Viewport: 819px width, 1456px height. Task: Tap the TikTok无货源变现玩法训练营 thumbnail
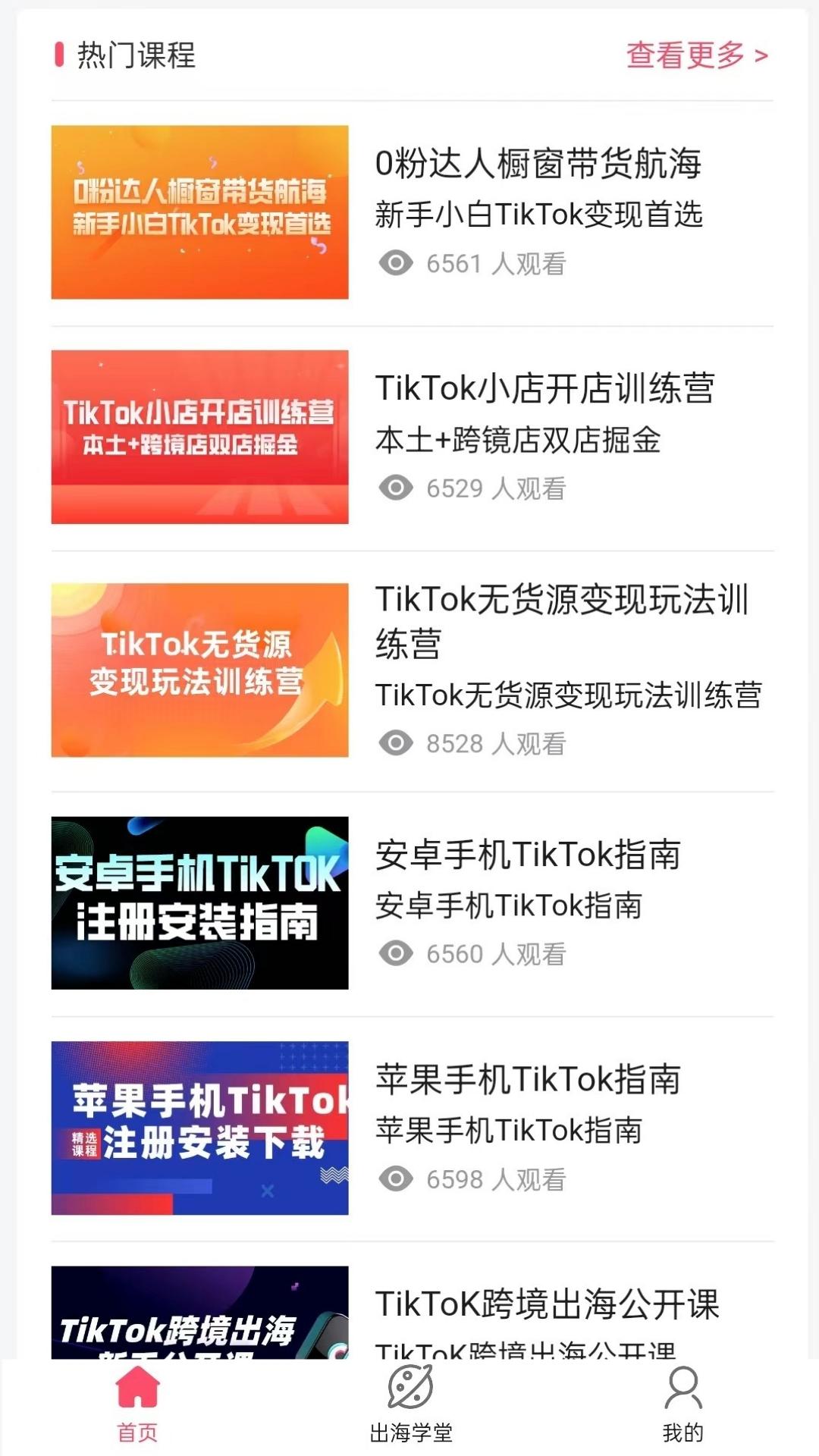coord(199,667)
